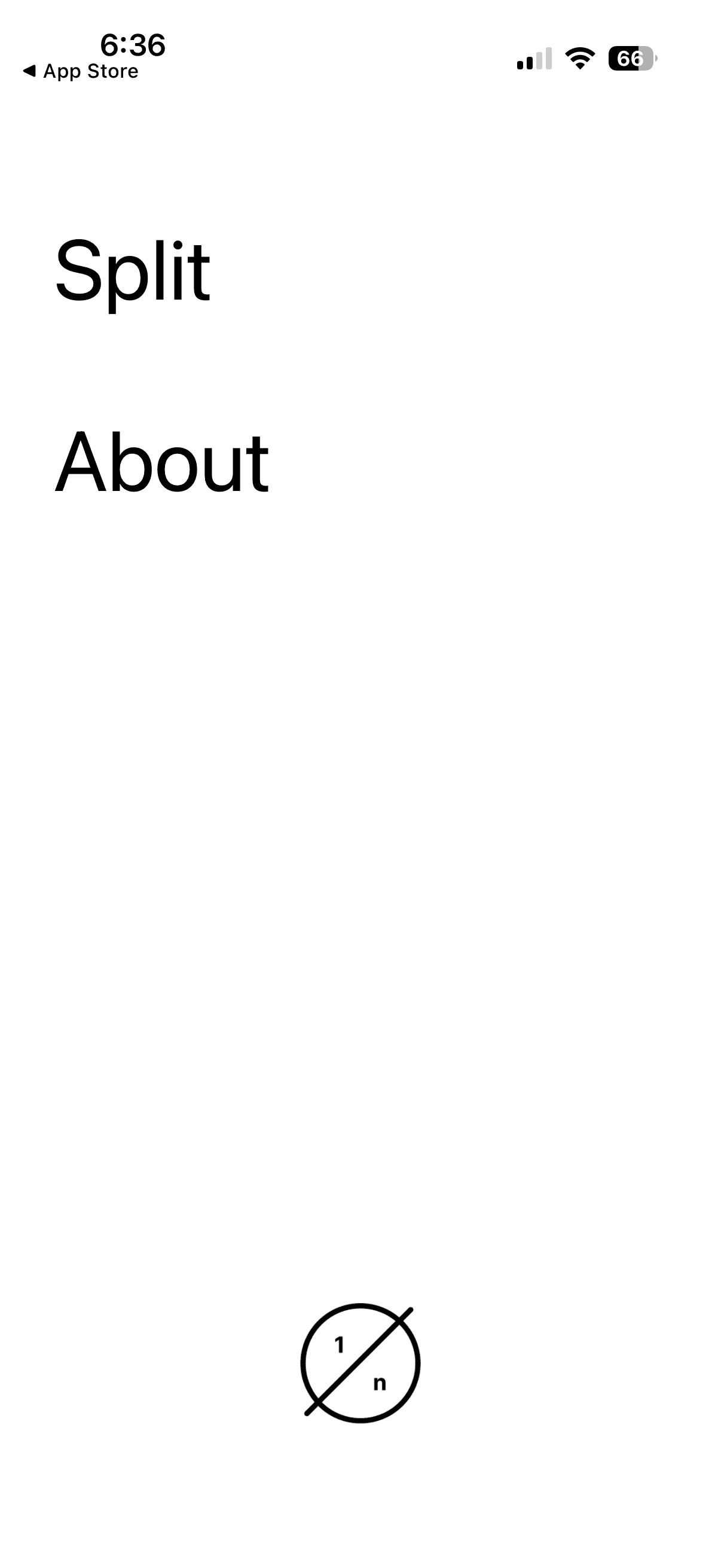Open the Split option
Screen dimensions: 721x1568
[x=132, y=271]
